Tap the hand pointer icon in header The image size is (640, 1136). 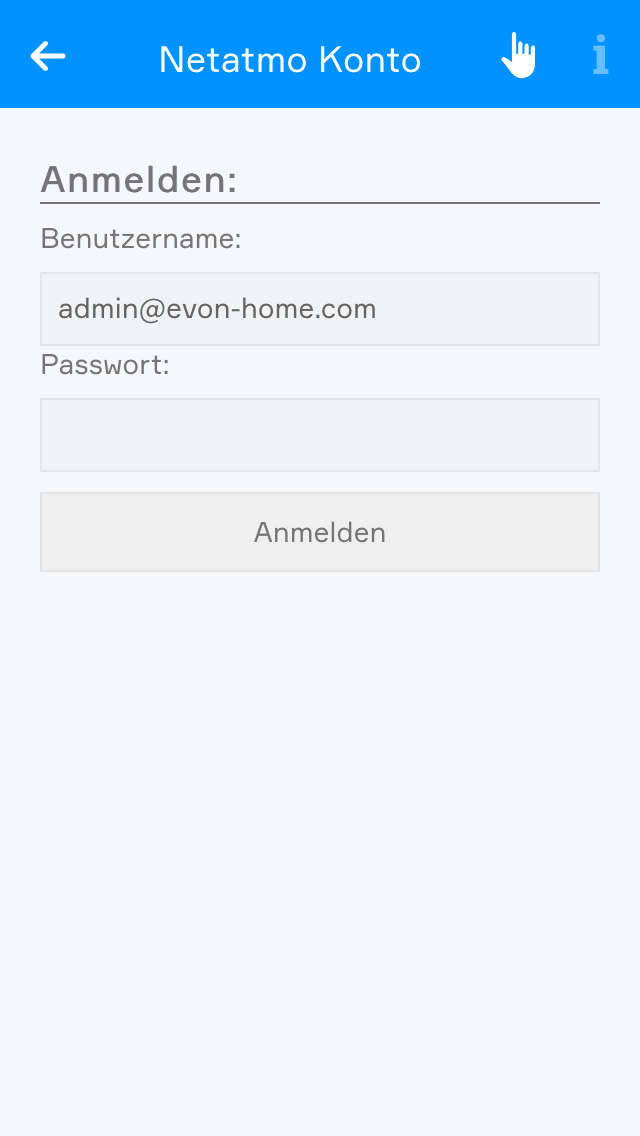[x=518, y=56]
